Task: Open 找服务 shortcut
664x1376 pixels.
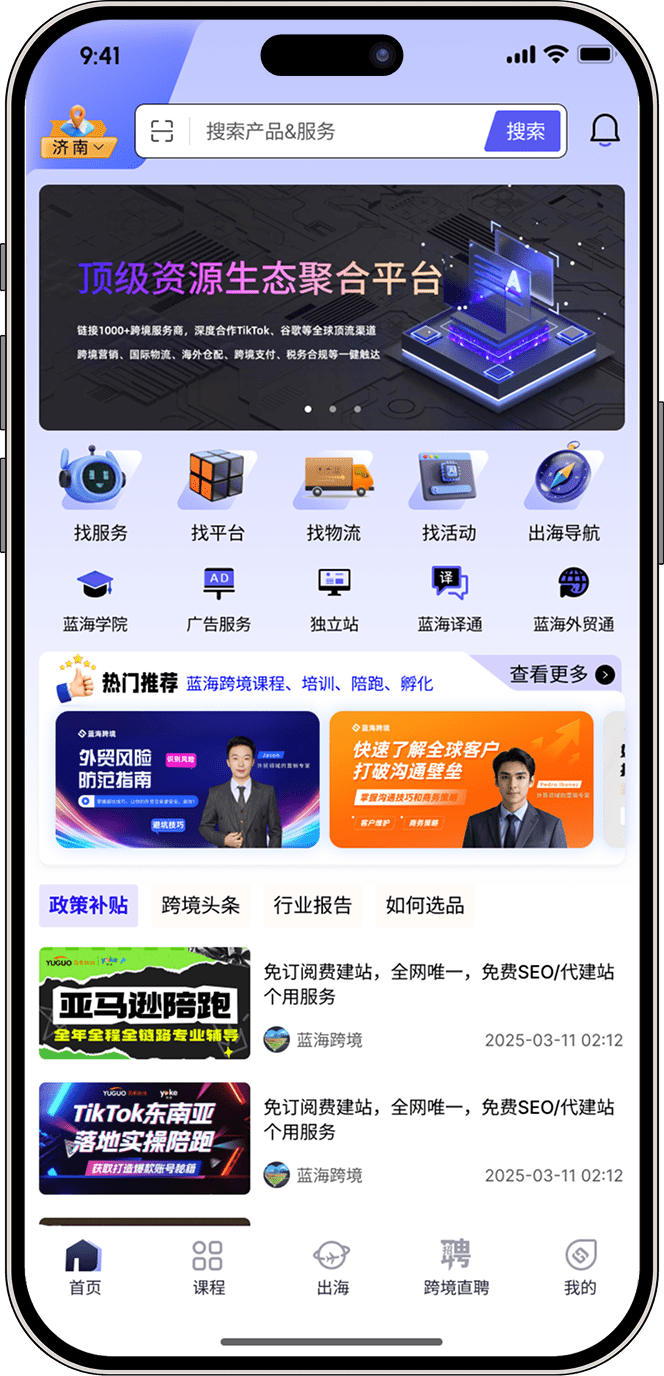Action: click(100, 495)
